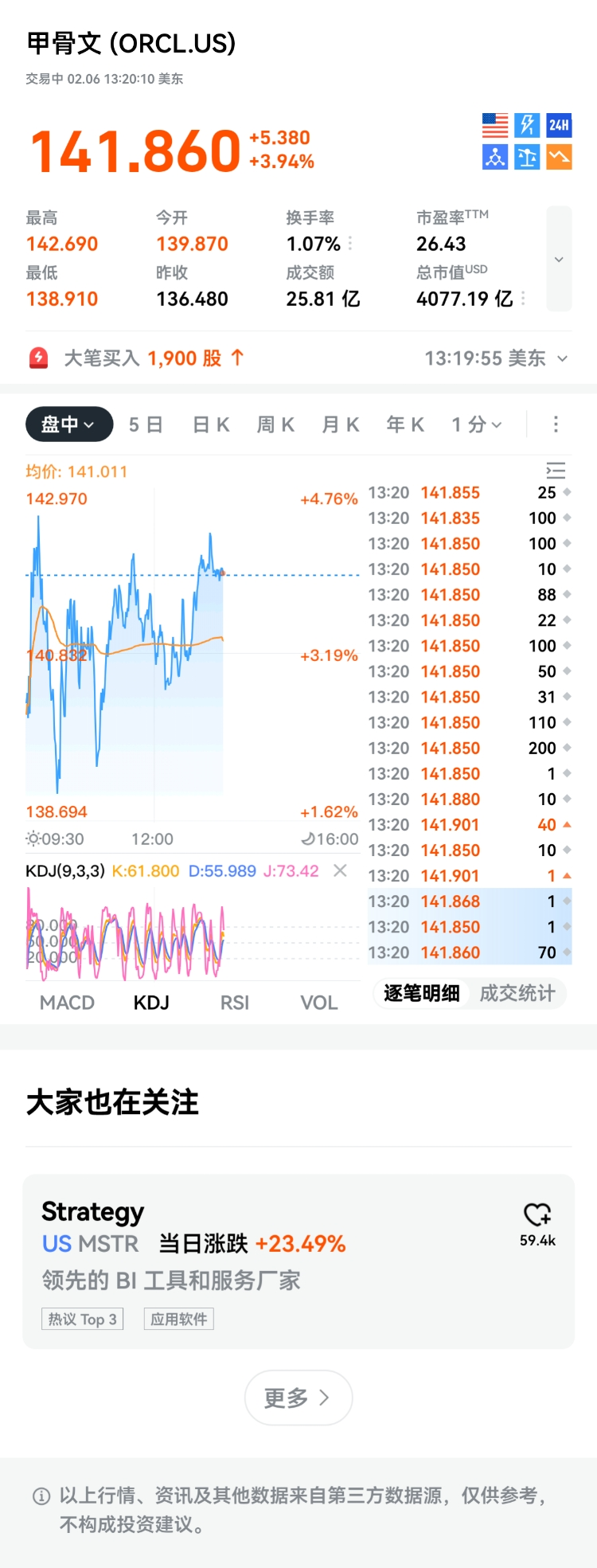Show the 周K chart
Viewport: 597px width, 1568px height.
pos(275,424)
